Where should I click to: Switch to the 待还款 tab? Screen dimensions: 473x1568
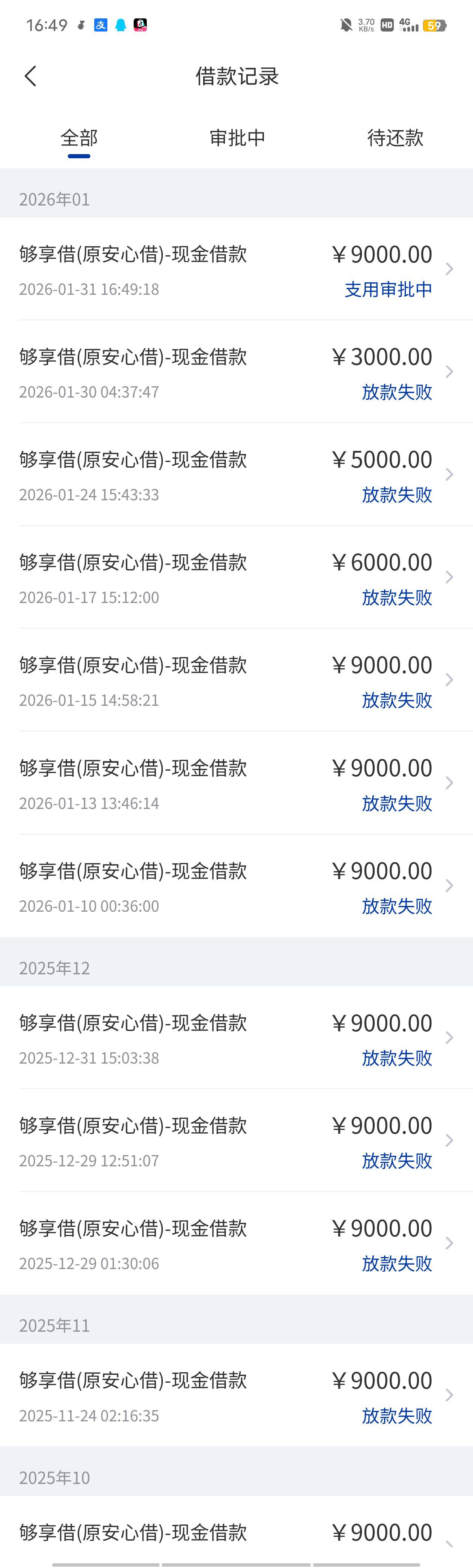tap(395, 138)
